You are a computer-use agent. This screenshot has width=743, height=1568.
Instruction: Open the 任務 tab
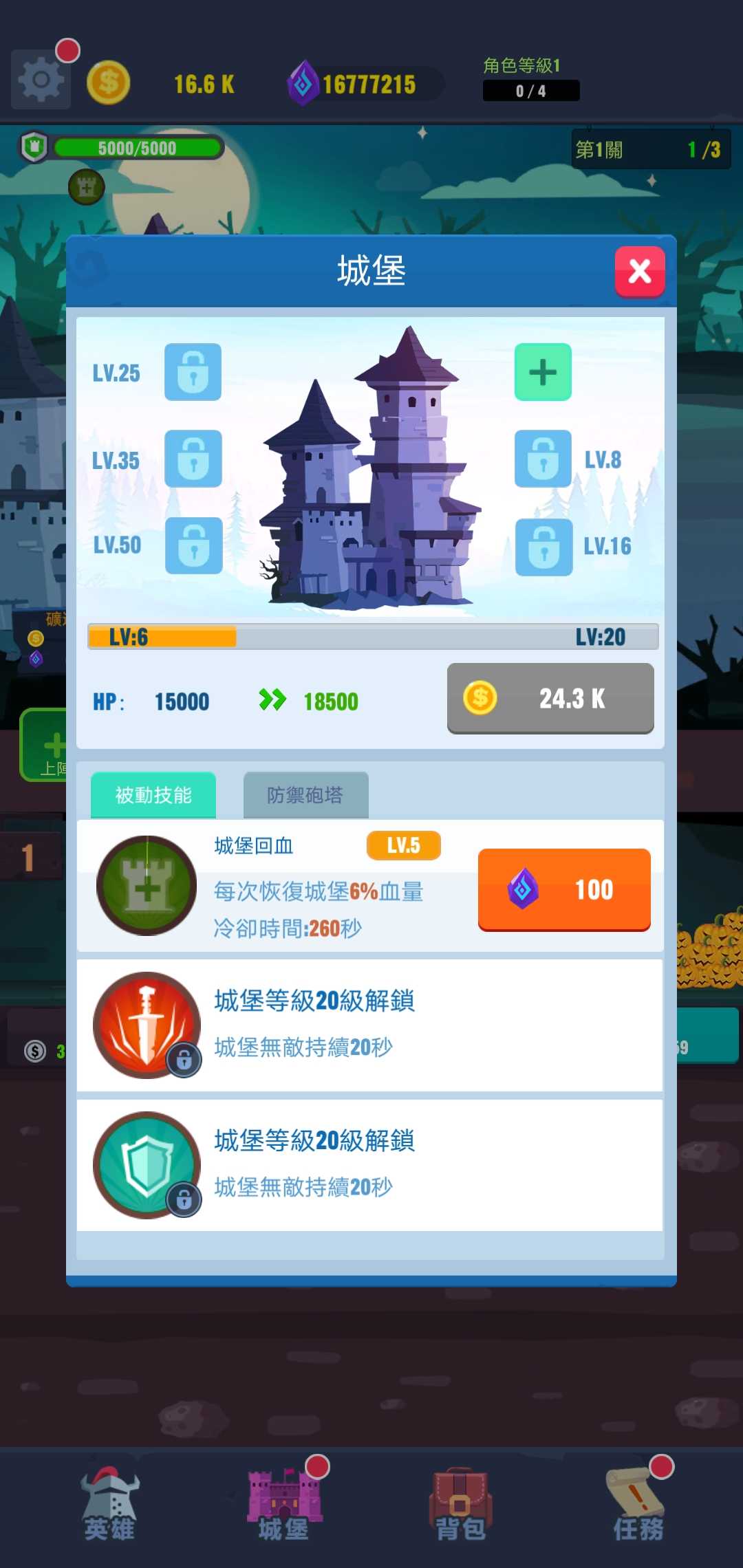point(638,1506)
